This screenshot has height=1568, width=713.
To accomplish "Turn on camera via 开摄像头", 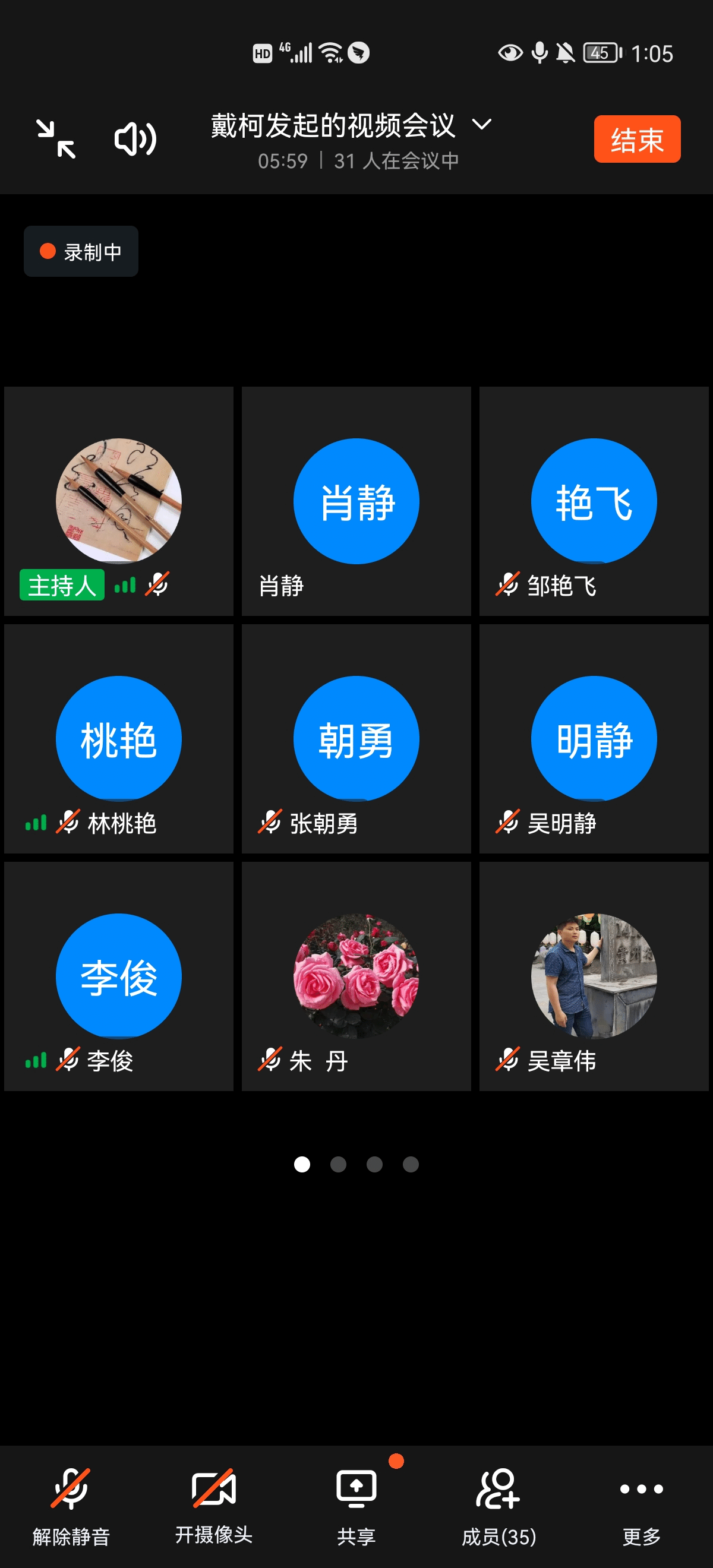I will 214,1504.
